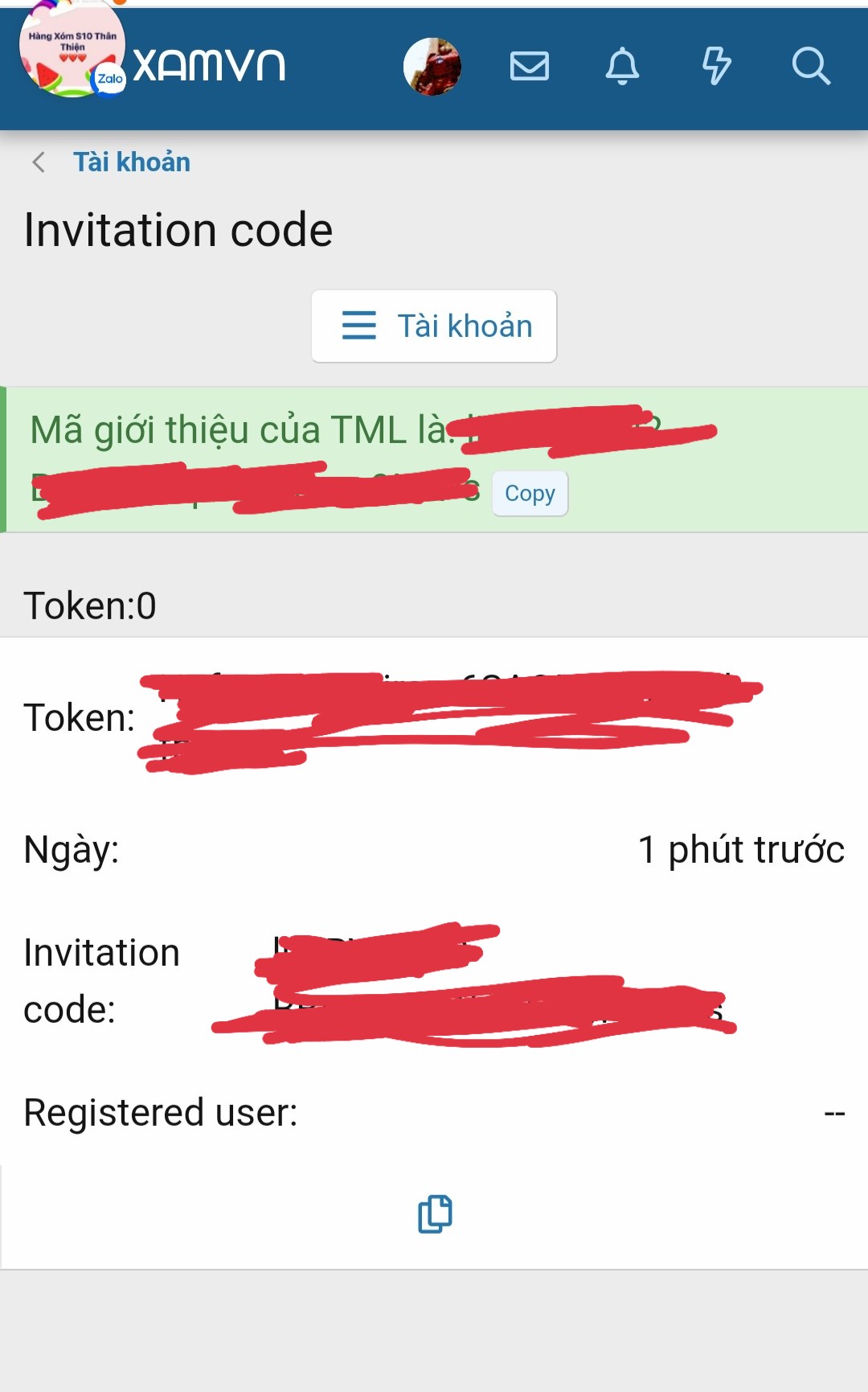Open the messages envelope icon

[x=529, y=66]
